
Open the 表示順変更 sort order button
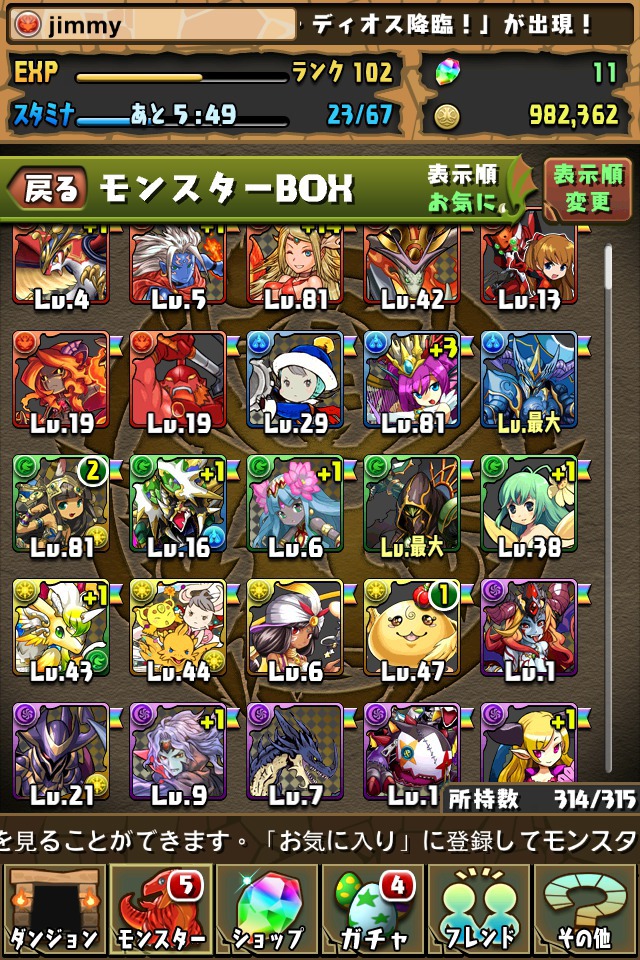tap(587, 189)
